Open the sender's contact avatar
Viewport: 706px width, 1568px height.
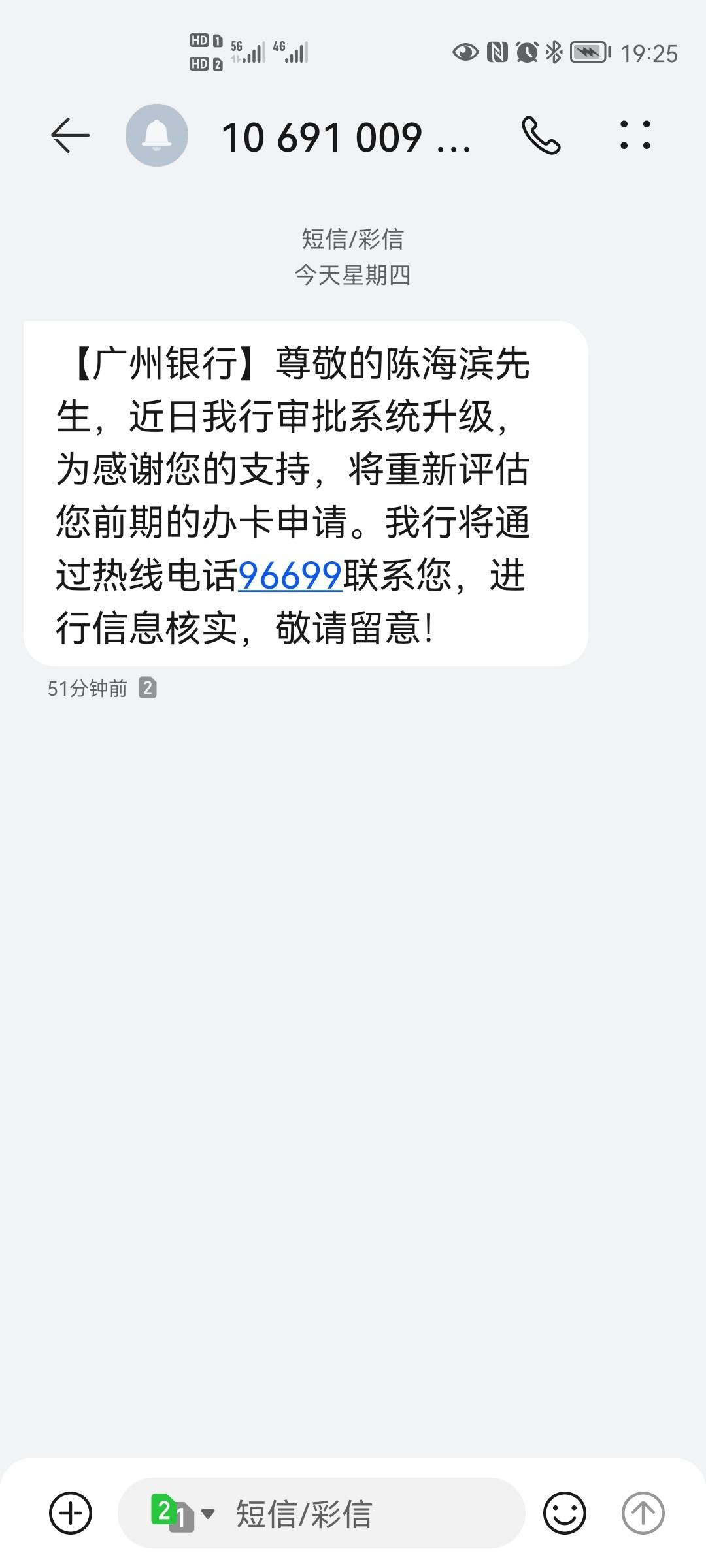(157, 135)
